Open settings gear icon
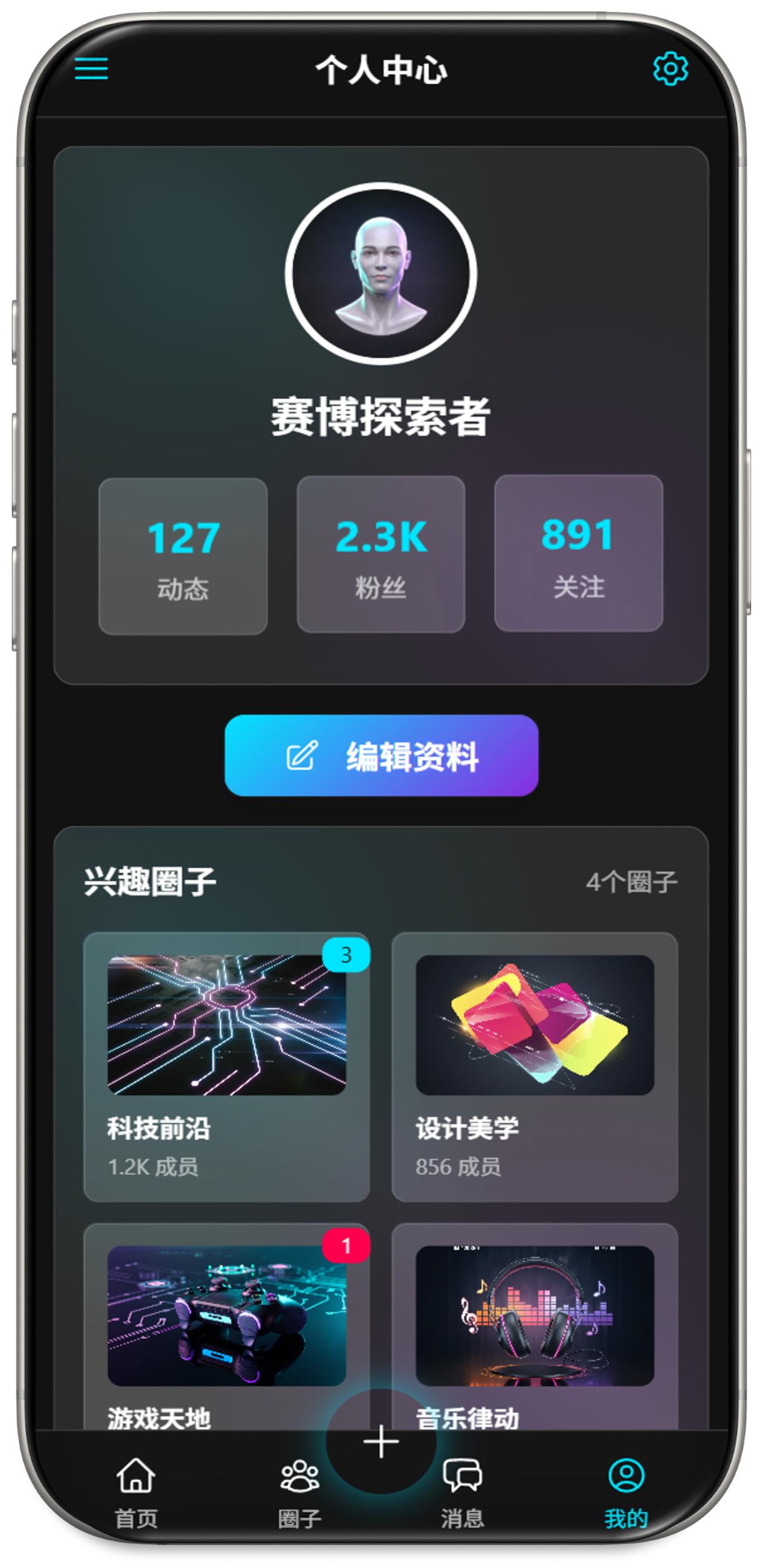 670,68
